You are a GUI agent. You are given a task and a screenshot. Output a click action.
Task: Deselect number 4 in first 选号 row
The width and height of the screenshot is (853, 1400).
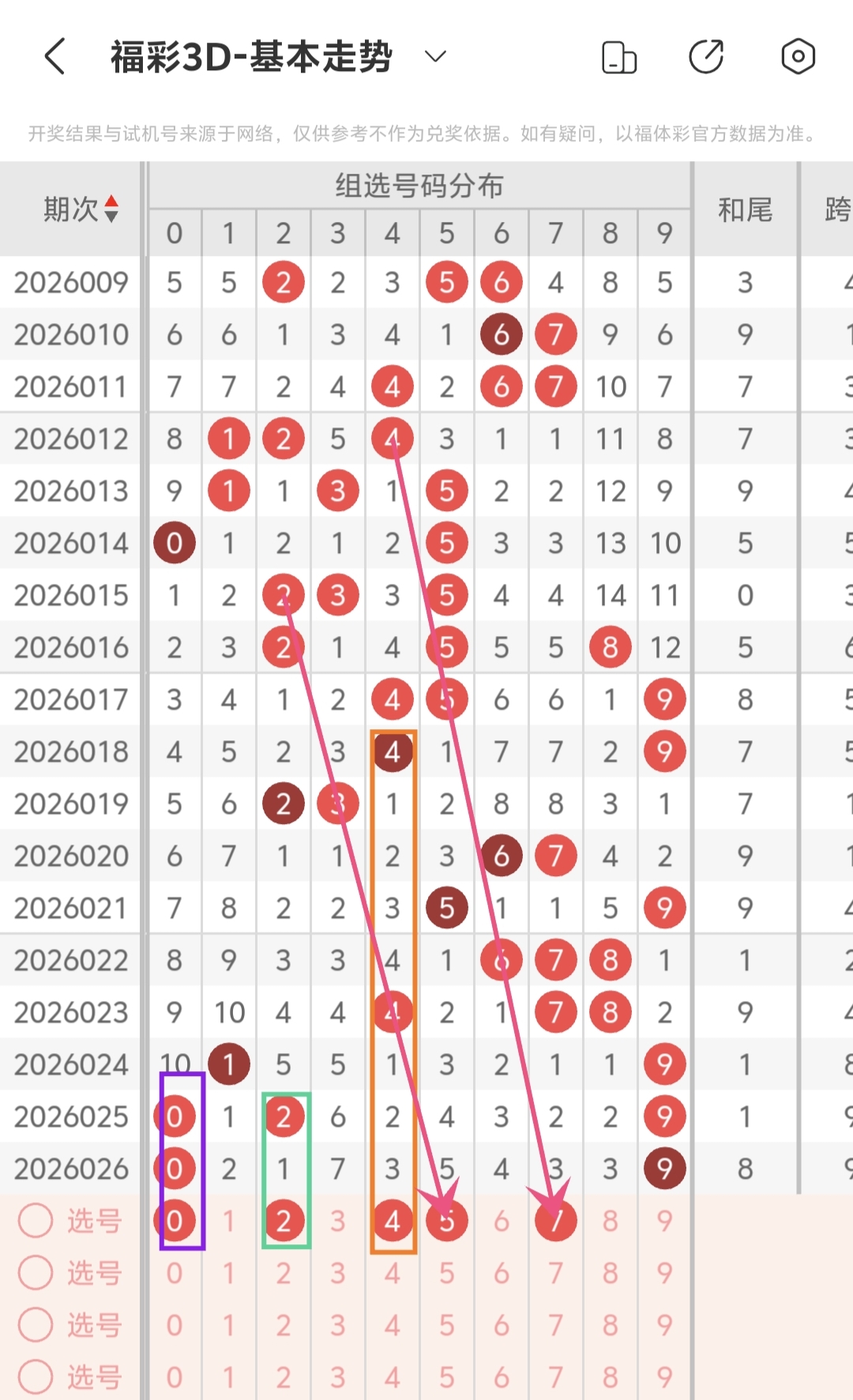393,1221
